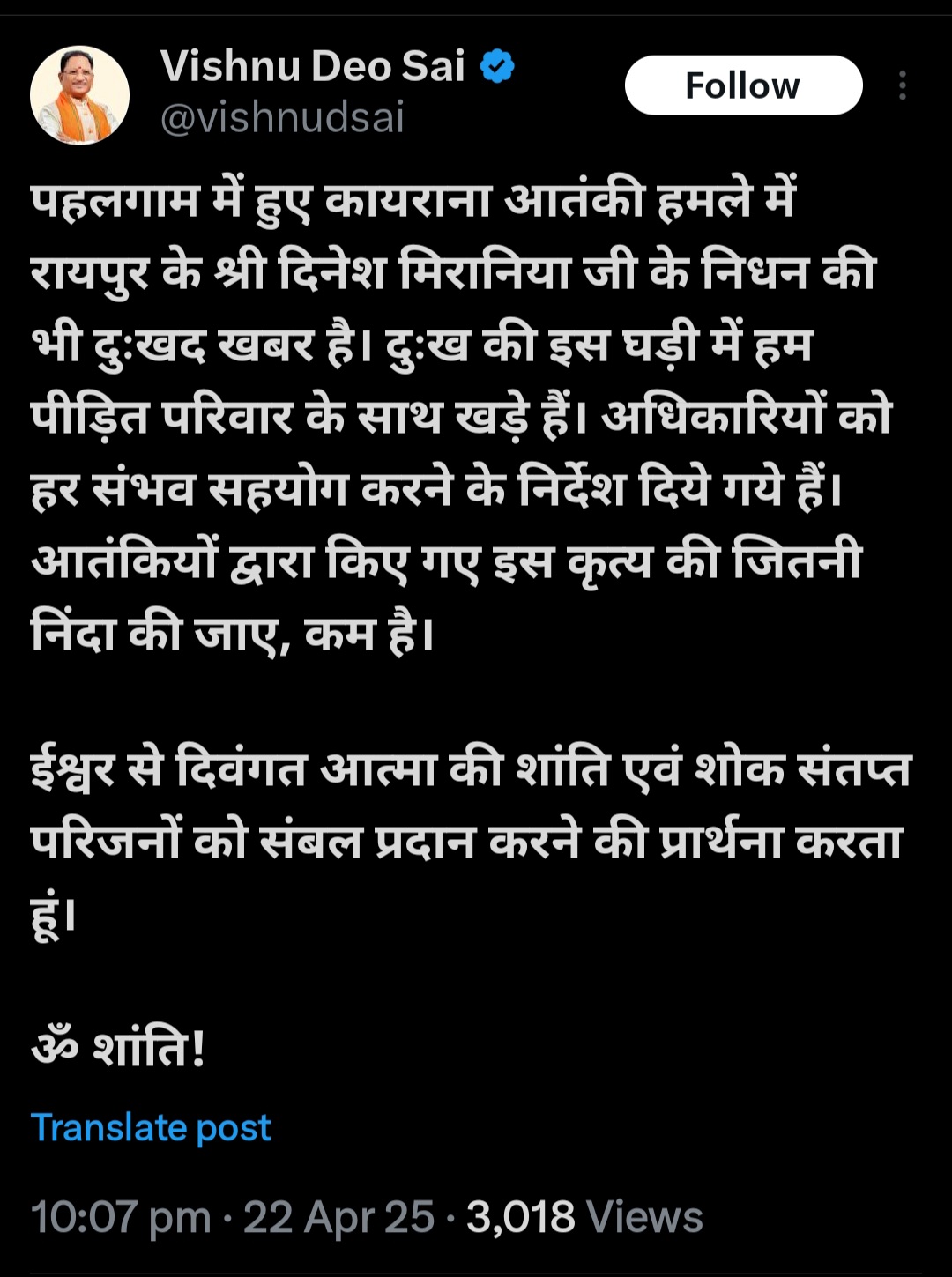
Task: Open the post's three-dot overflow menu
Action: [x=902, y=85]
